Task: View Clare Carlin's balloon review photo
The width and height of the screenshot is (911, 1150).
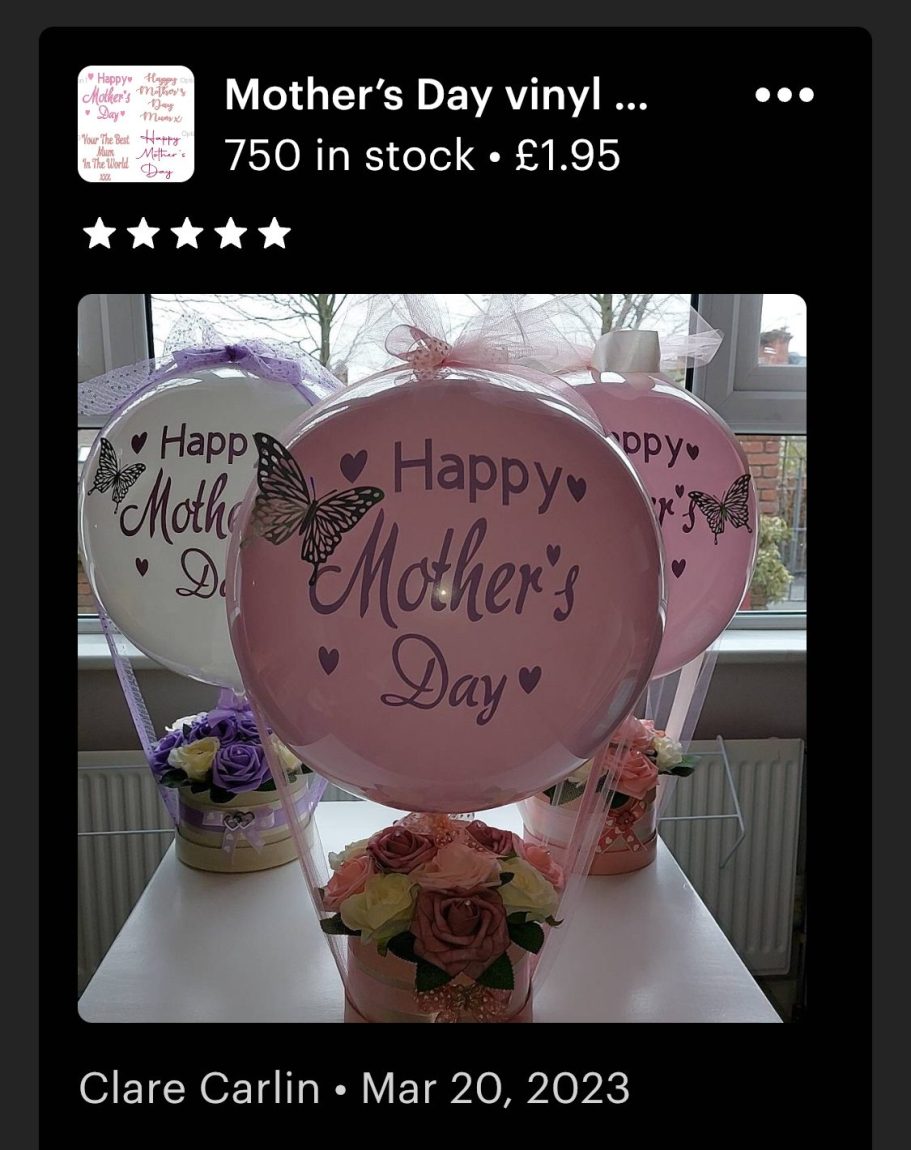Action: pyautogui.click(x=442, y=657)
